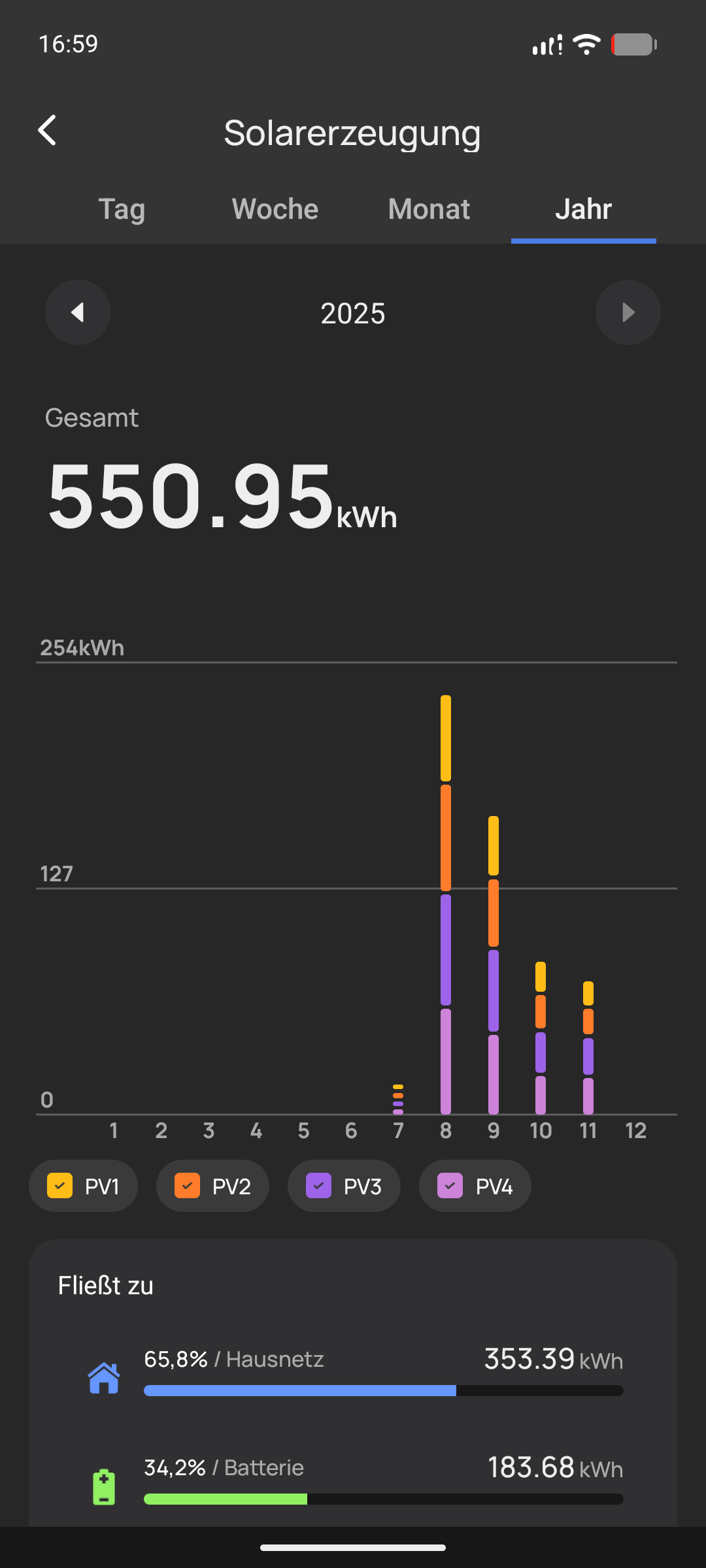Viewport: 706px width, 1568px height.
Task: Disable the PV4 series filter
Action: click(x=450, y=1186)
